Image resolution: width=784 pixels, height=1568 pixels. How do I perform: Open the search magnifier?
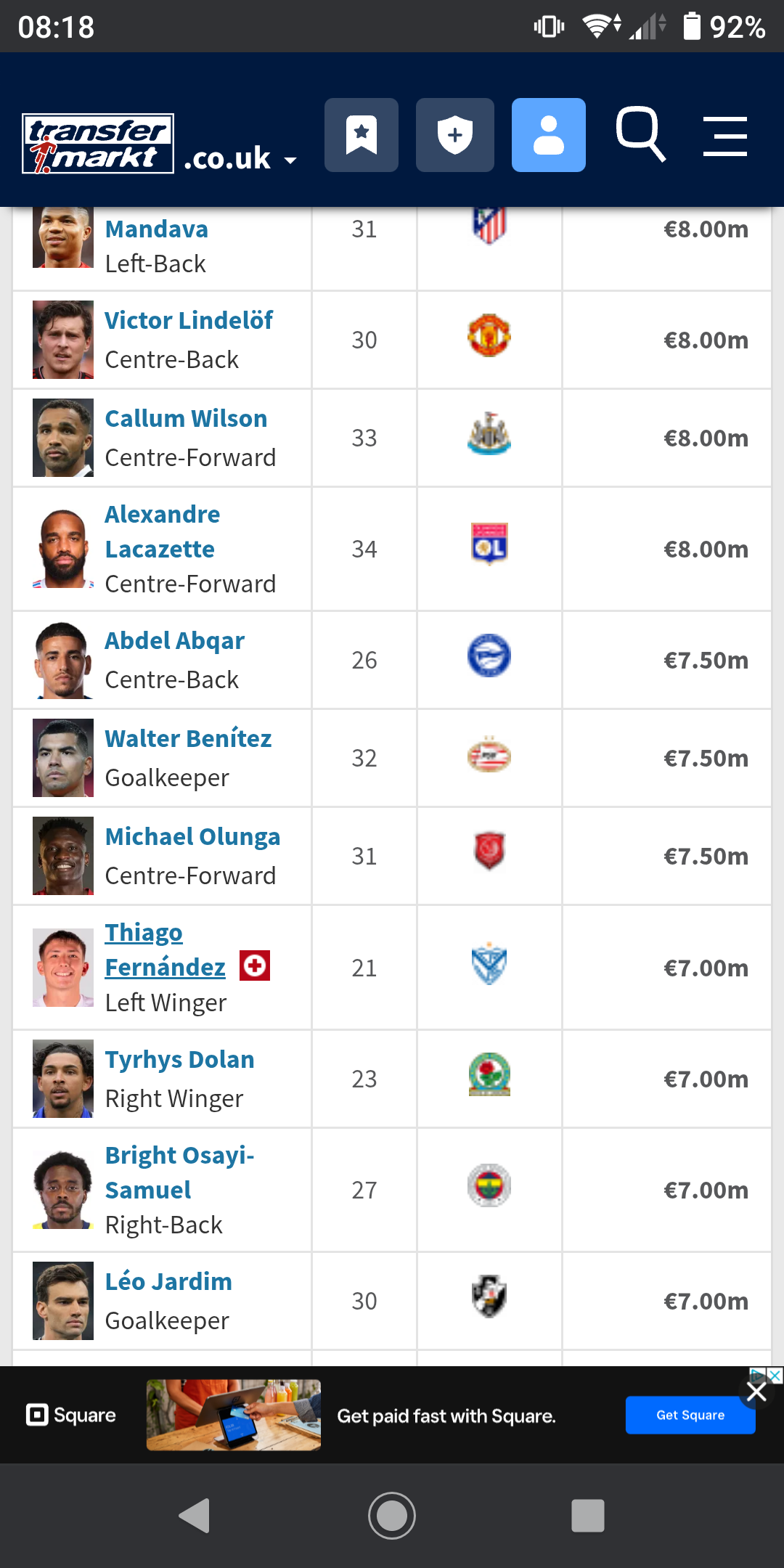click(x=640, y=134)
